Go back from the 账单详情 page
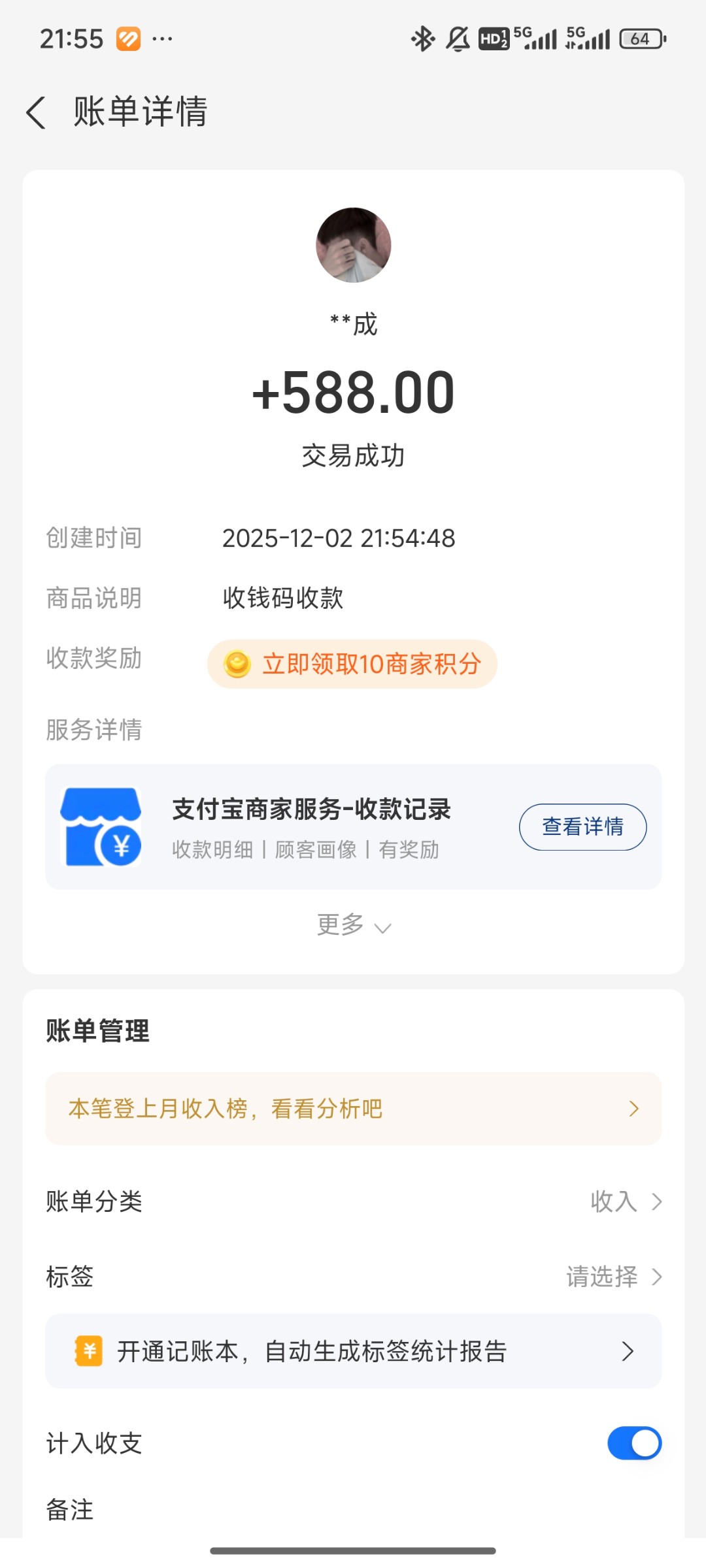The image size is (706, 1568). point(37,112)
